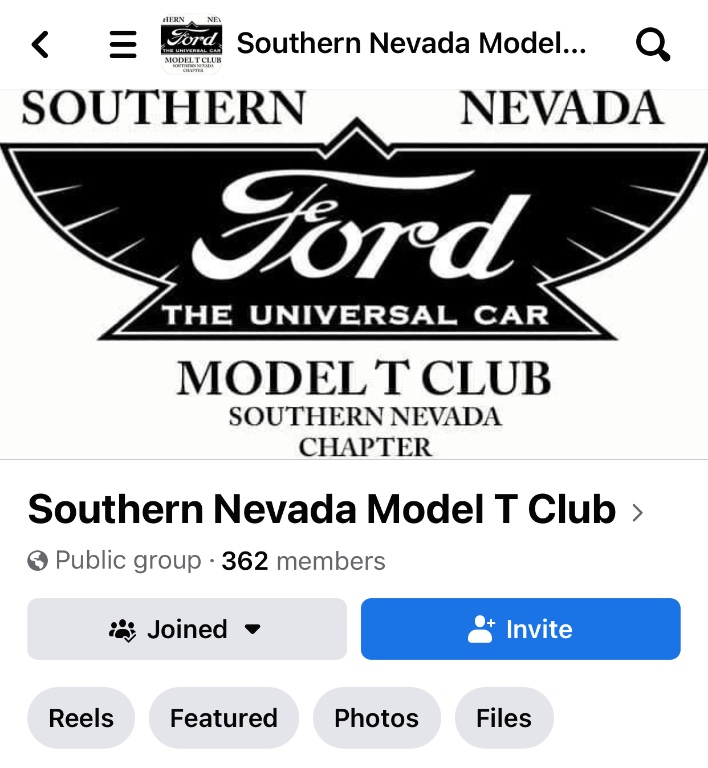Search within the group
The height and width of the screenshot is (768, 708).
[653, 44]
